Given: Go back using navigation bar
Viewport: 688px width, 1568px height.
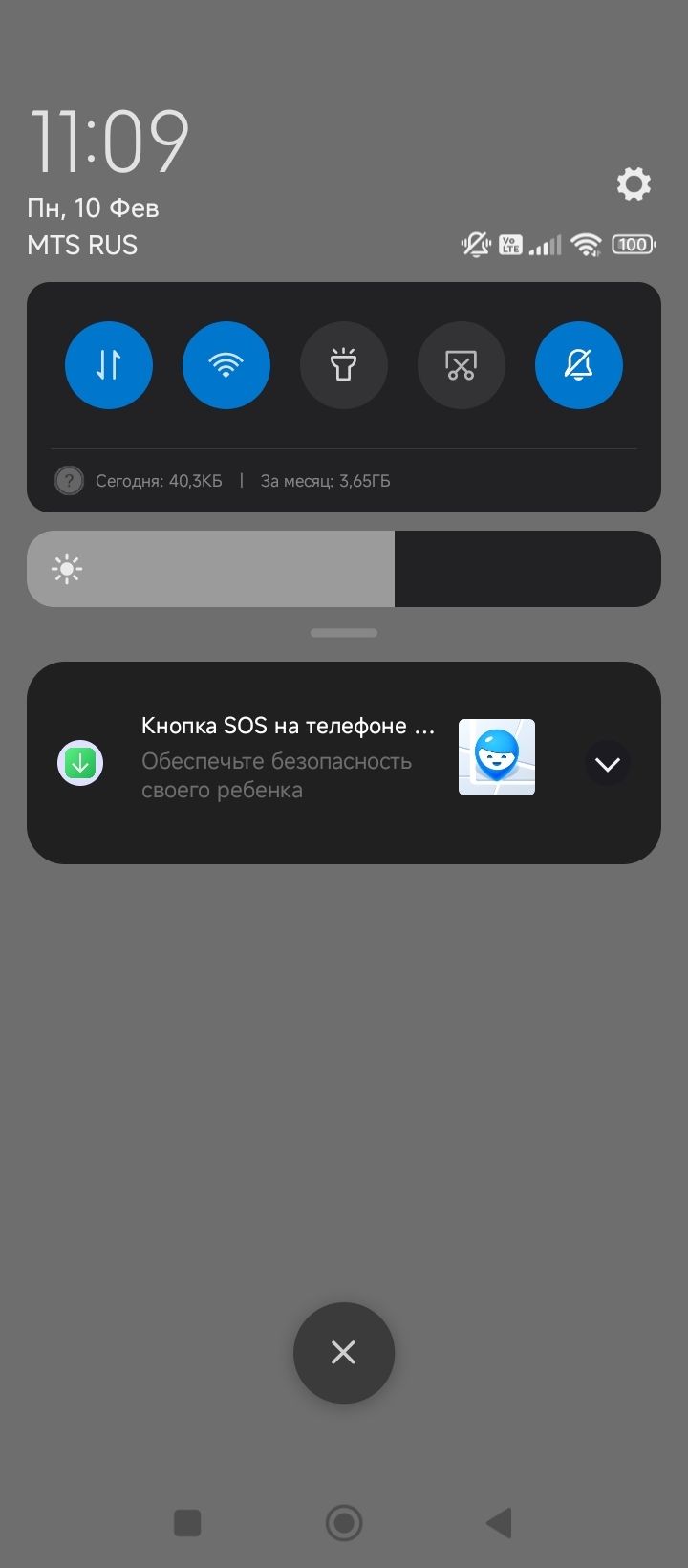Looking at the screenshot, I should (x=499, y=1523).
